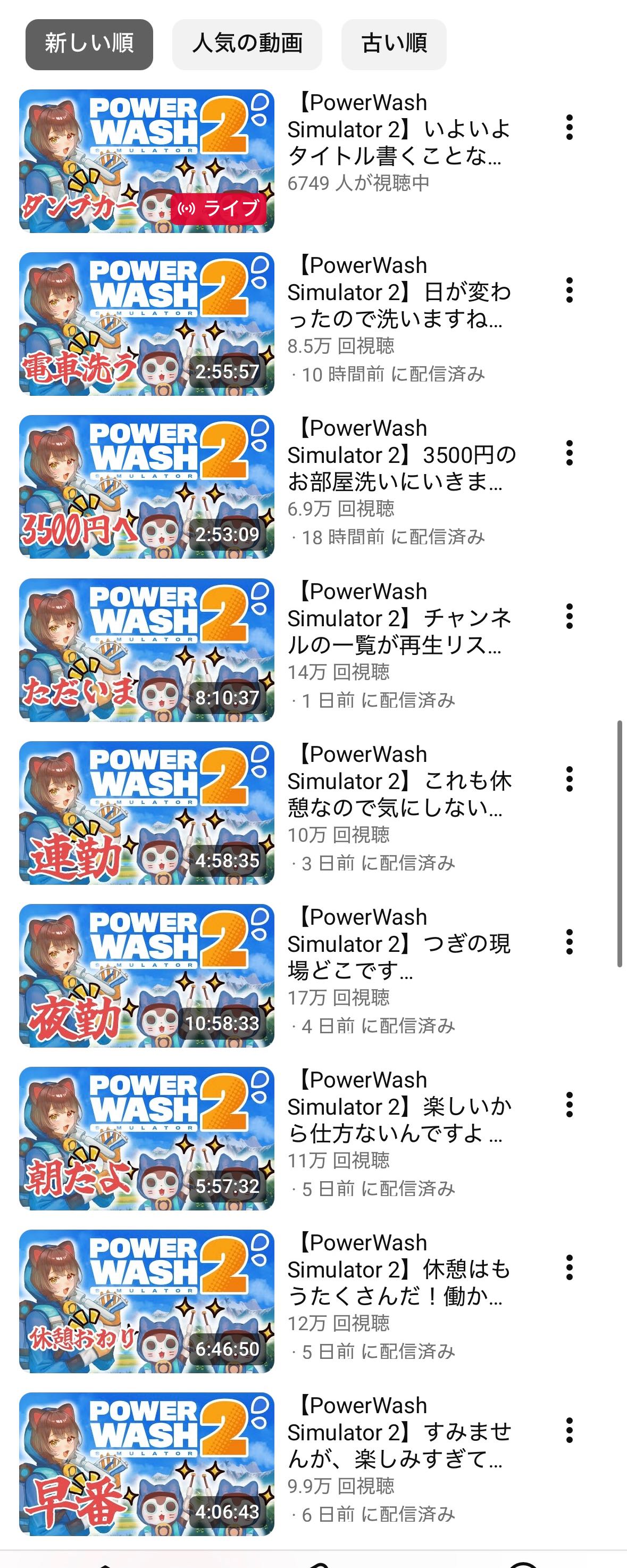Switch to the 人気の動画 chip
The width and height of the screenshot is (627, 1568).
[x=247, y=45]
